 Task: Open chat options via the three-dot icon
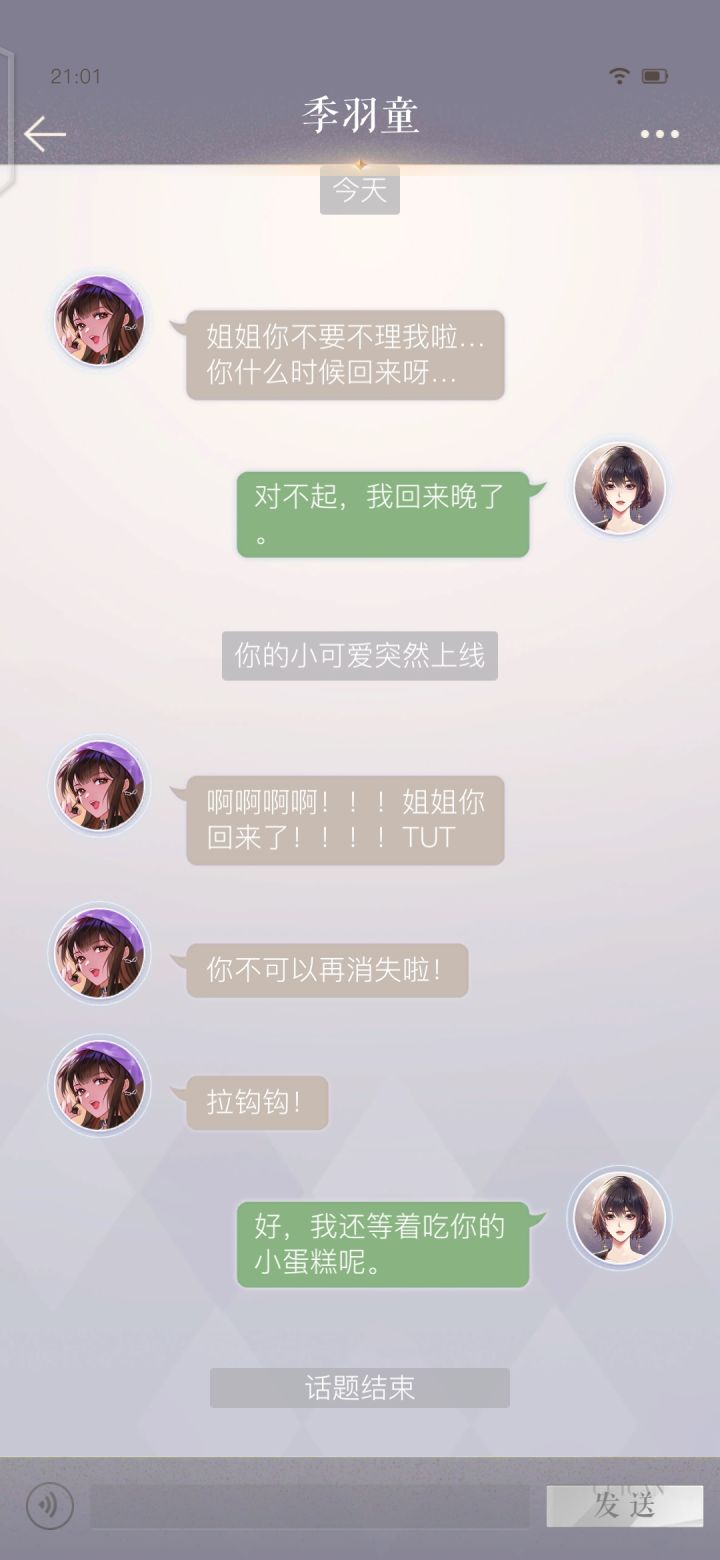click(x=658, y=133)
